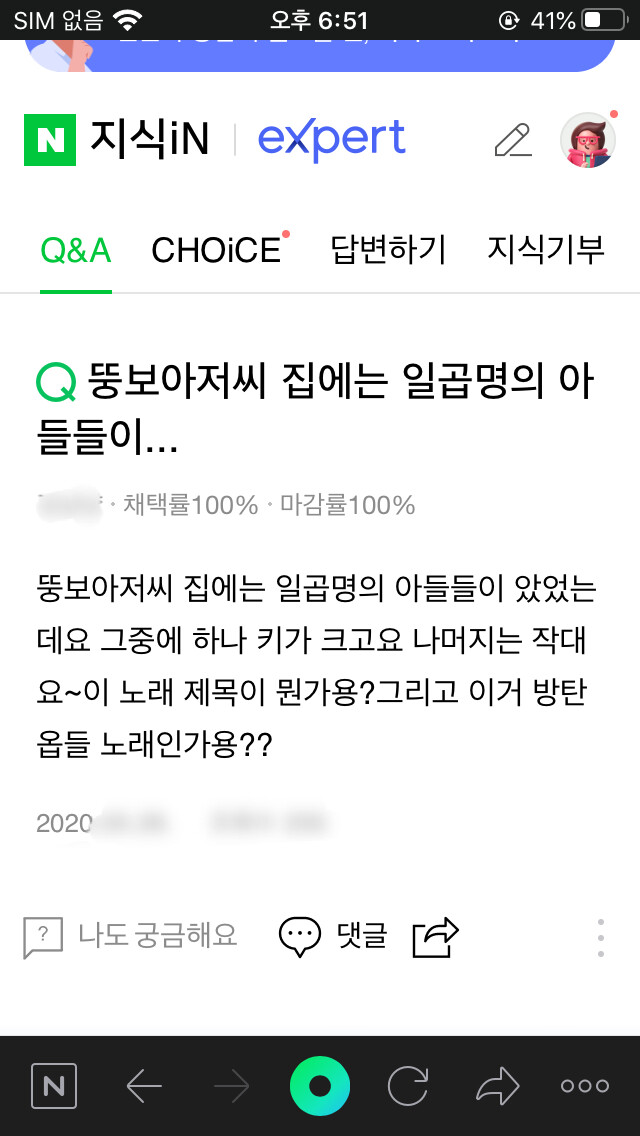
Task: Switch to the 지식기부 tab
Action: click(x=546, y=251)
